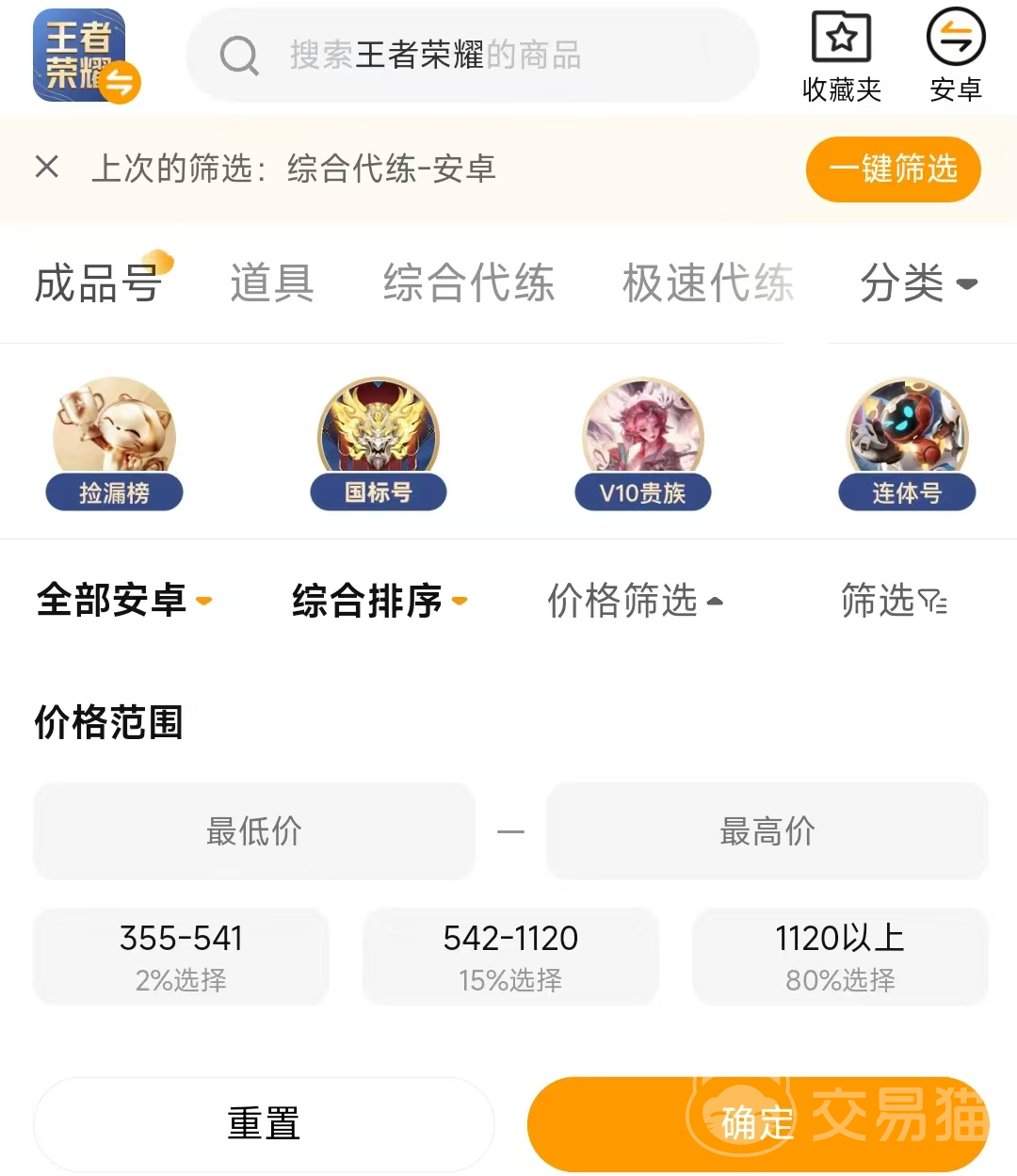
Task: Tap the search box for 王者荣耀 items
Action: (471, 56)
